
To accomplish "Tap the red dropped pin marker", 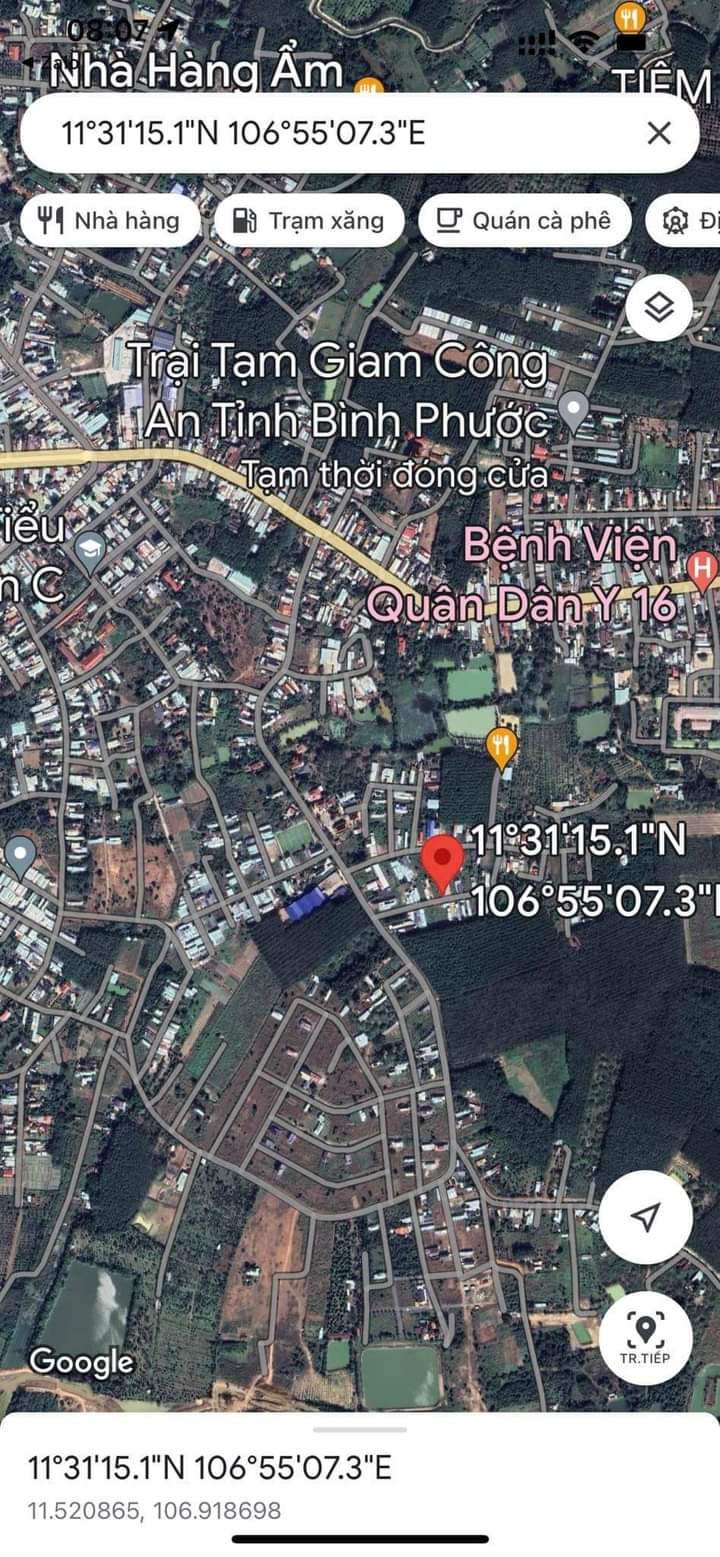I will click(x=442, y=861).
